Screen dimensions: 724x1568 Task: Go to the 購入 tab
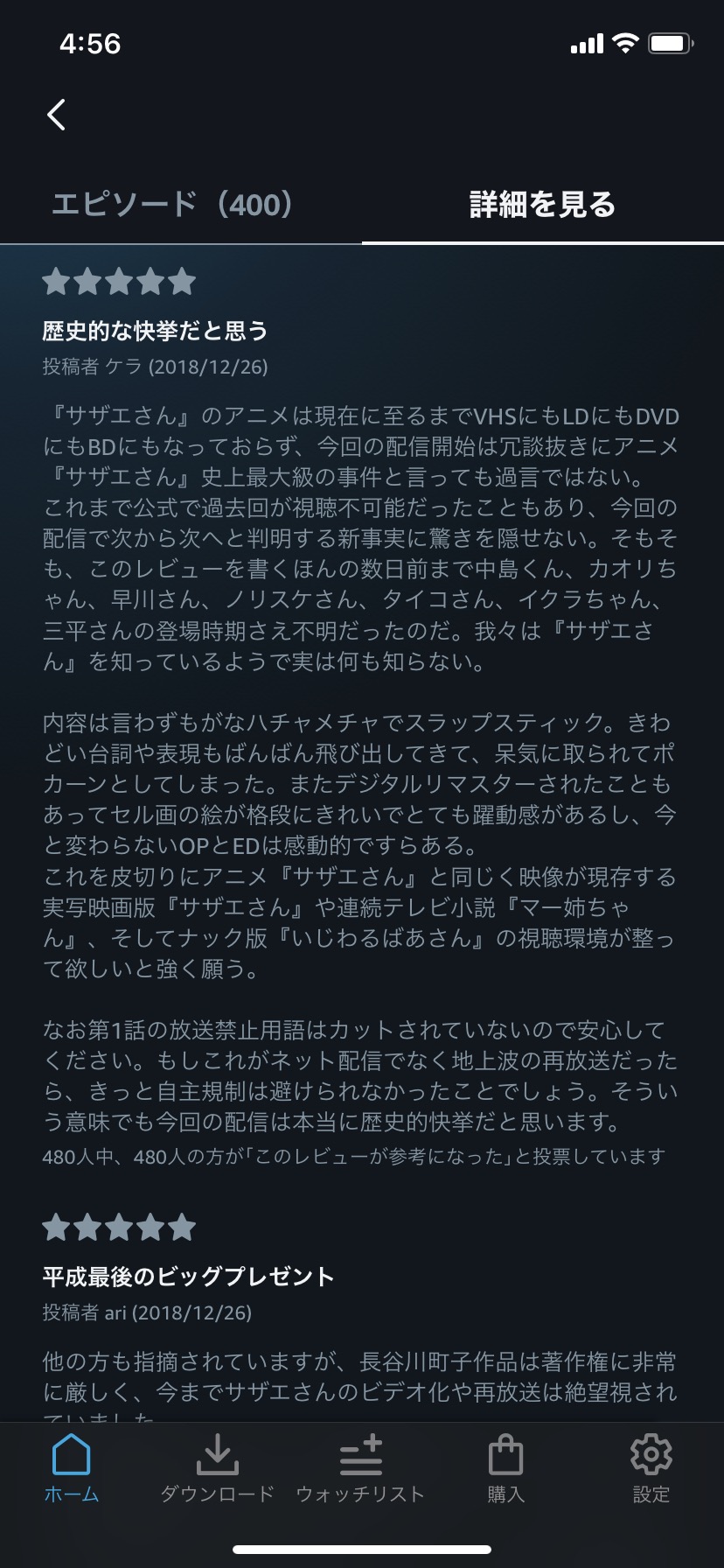pyautogui.click(x=505, y=1470)
